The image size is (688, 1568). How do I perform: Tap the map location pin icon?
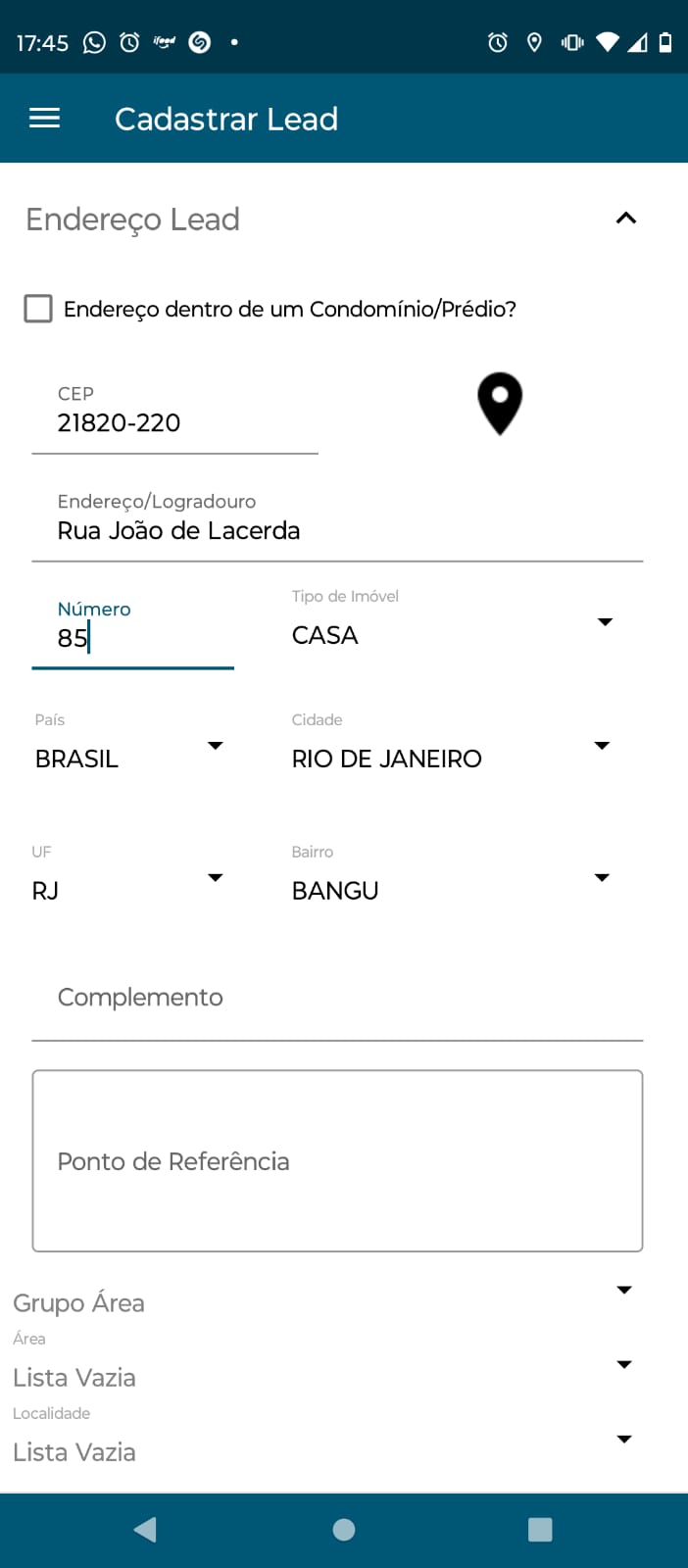click(x=500, y=403)
